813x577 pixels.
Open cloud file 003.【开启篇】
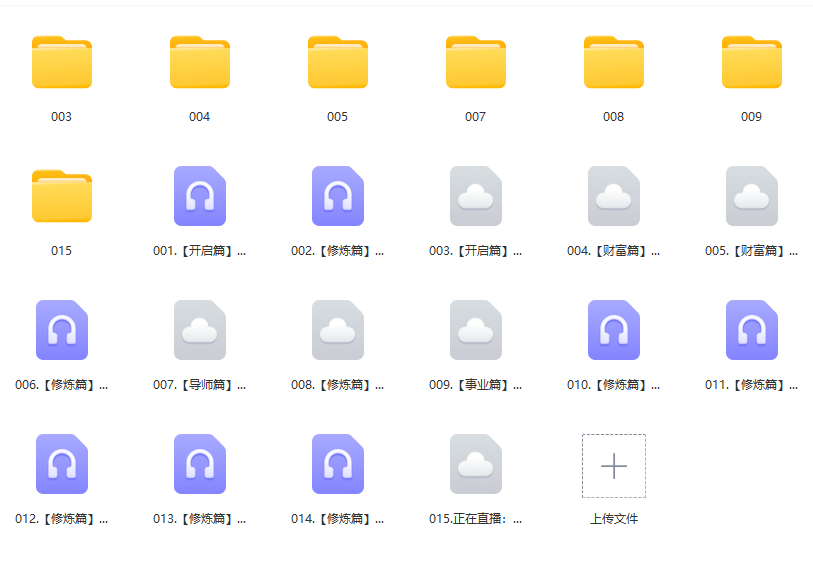click(476, 196)
